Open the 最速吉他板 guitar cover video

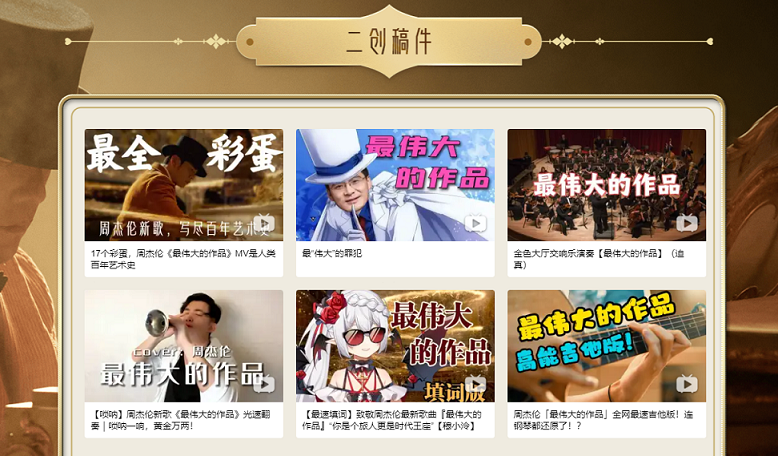click(606, 346)
